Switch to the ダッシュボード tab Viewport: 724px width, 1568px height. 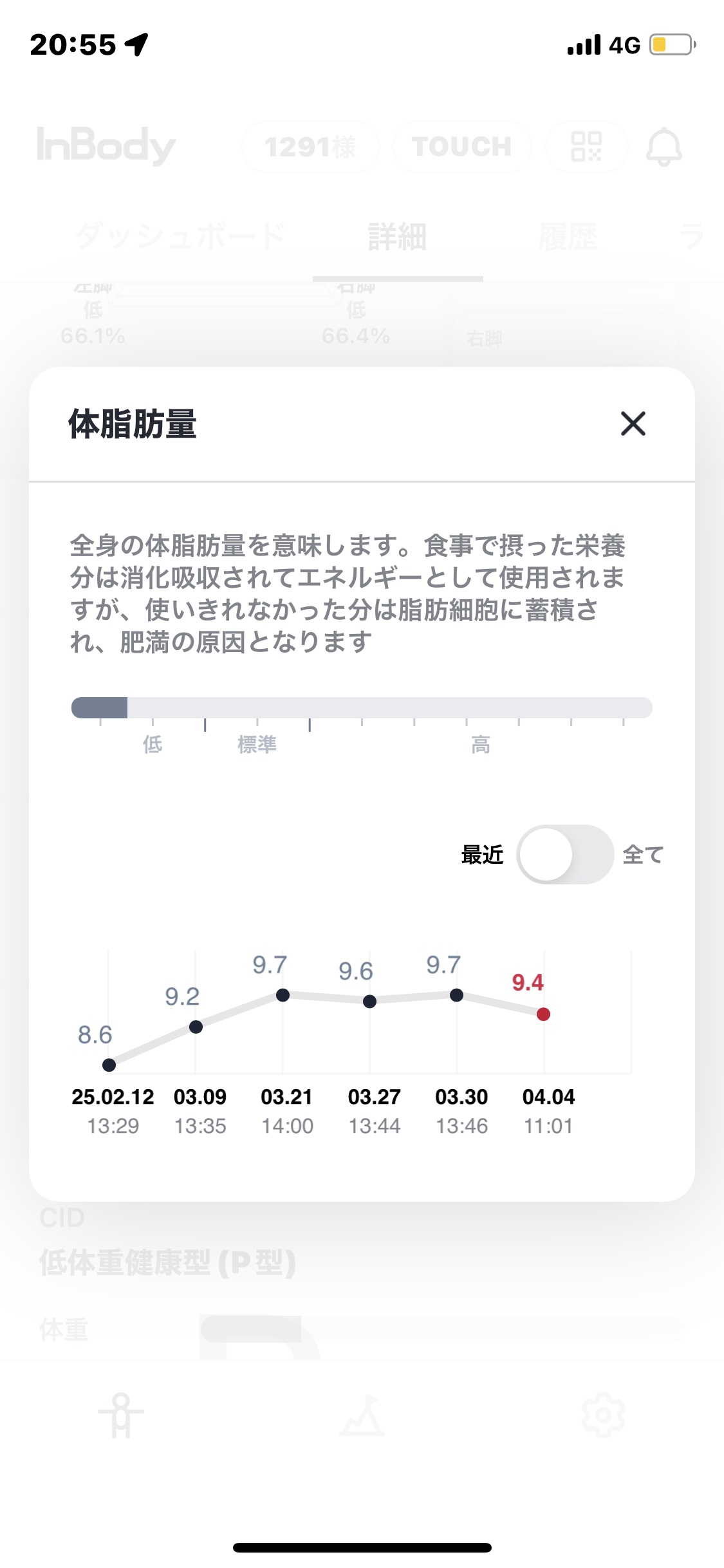[178, 236]
